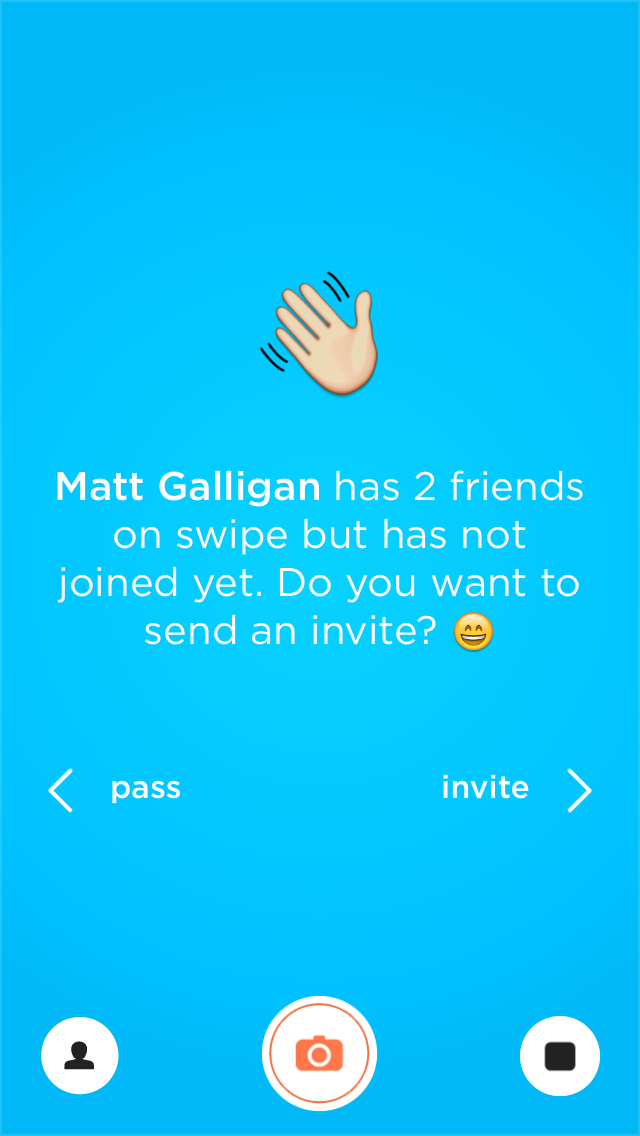
Task: Tap the black square icon button
Action: tap(560, 1056)
